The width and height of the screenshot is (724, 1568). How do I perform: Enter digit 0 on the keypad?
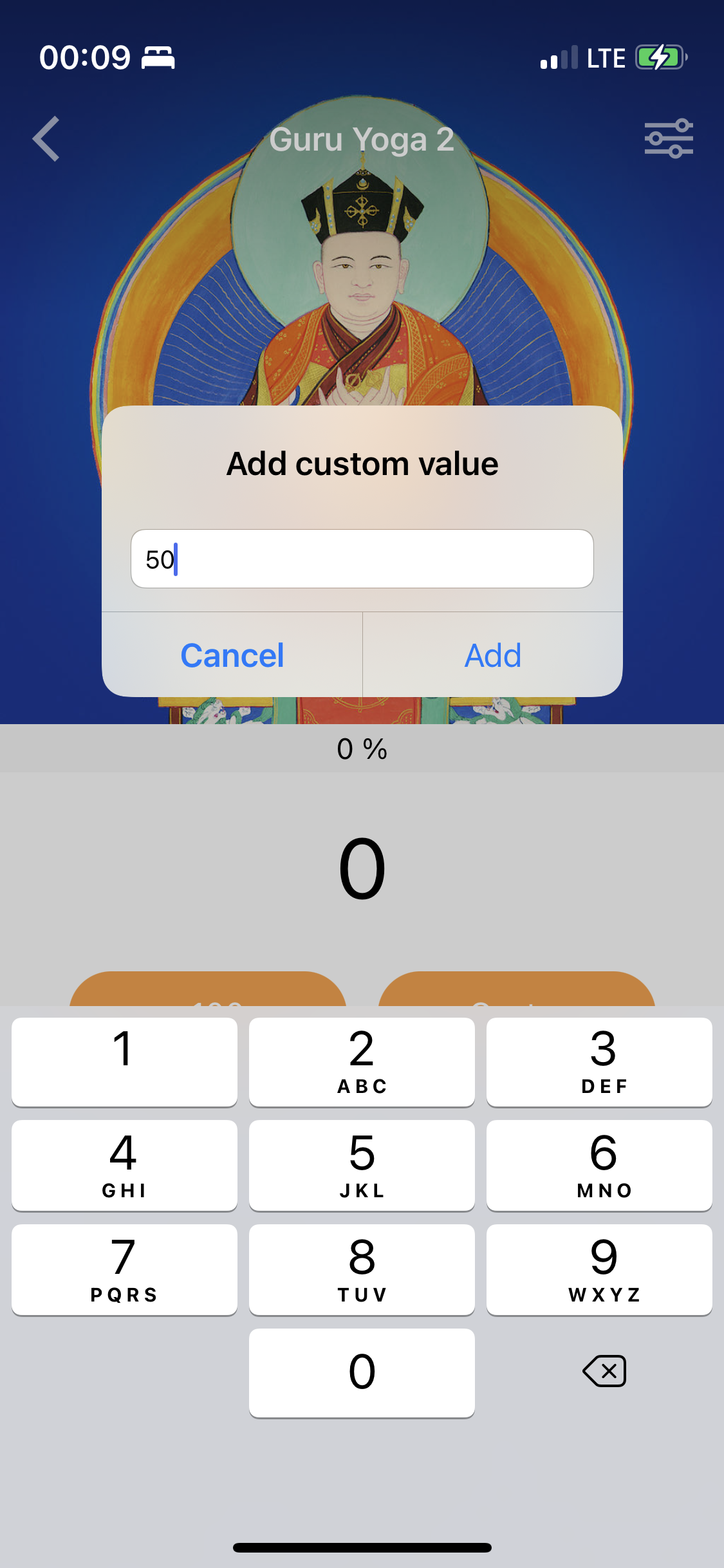(362, 1372)
